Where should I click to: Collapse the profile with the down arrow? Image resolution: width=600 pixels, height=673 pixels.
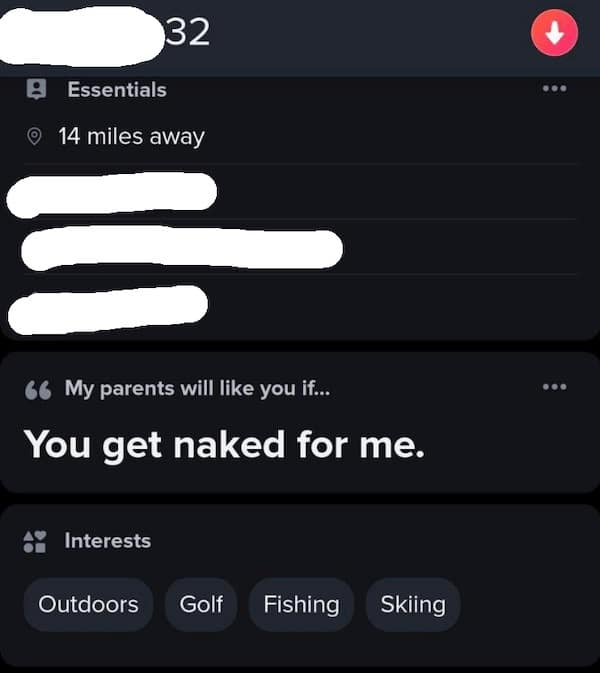pos(554,35)
